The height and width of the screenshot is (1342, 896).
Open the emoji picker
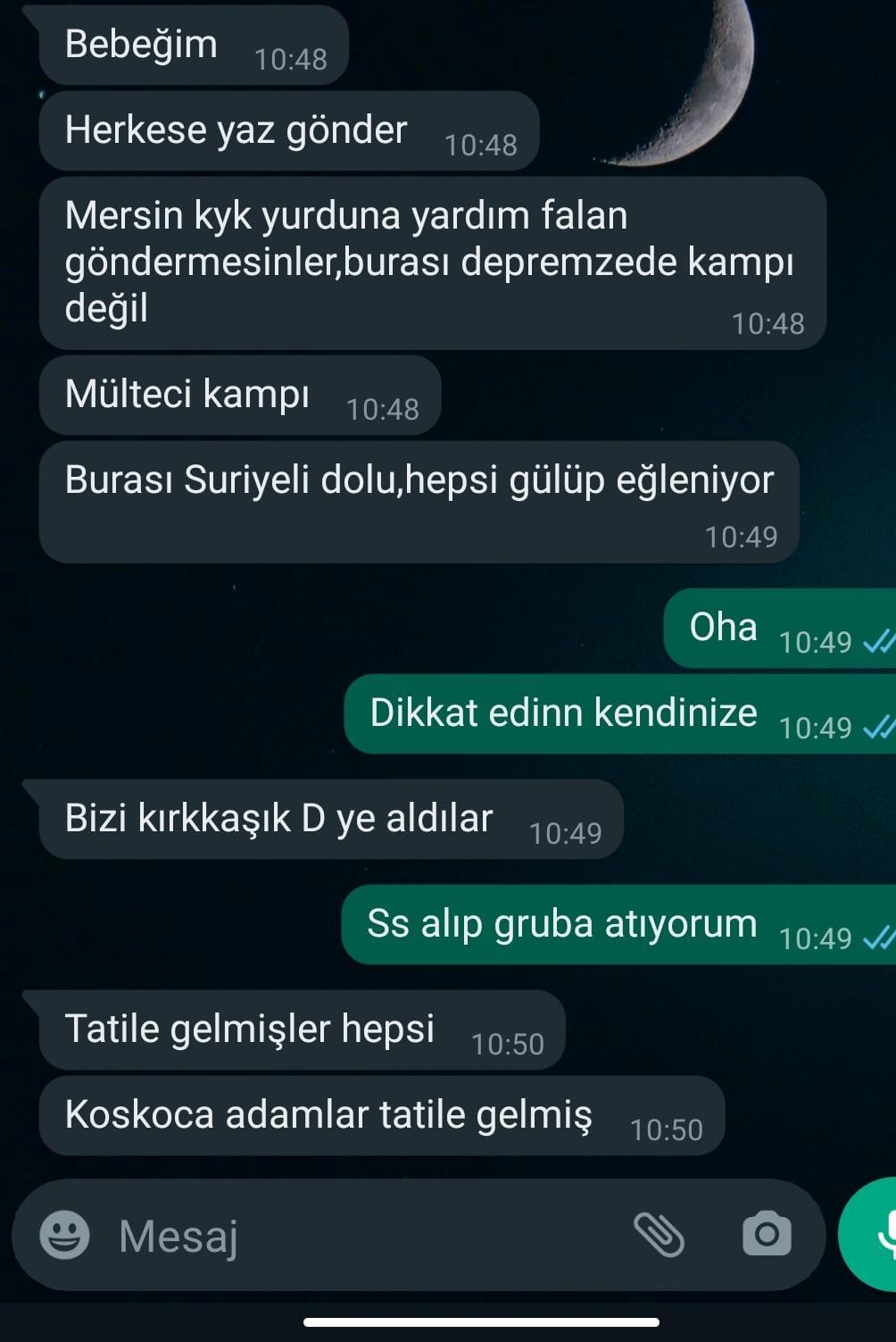click(64, 1235)
